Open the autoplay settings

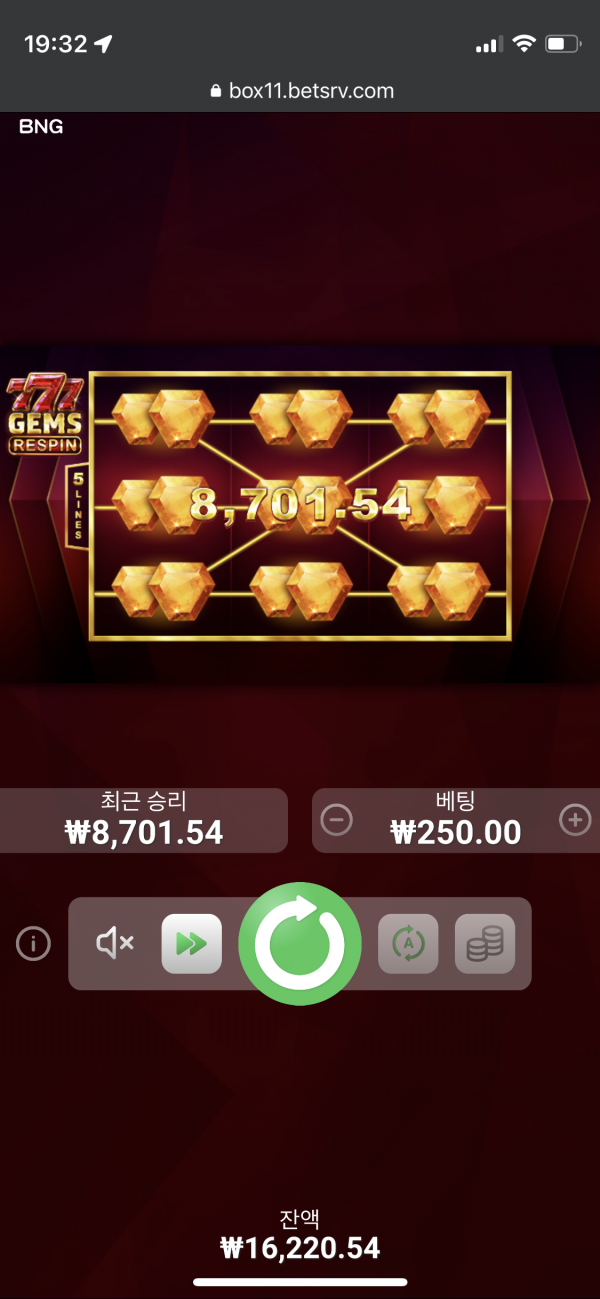tap(408, 942)
